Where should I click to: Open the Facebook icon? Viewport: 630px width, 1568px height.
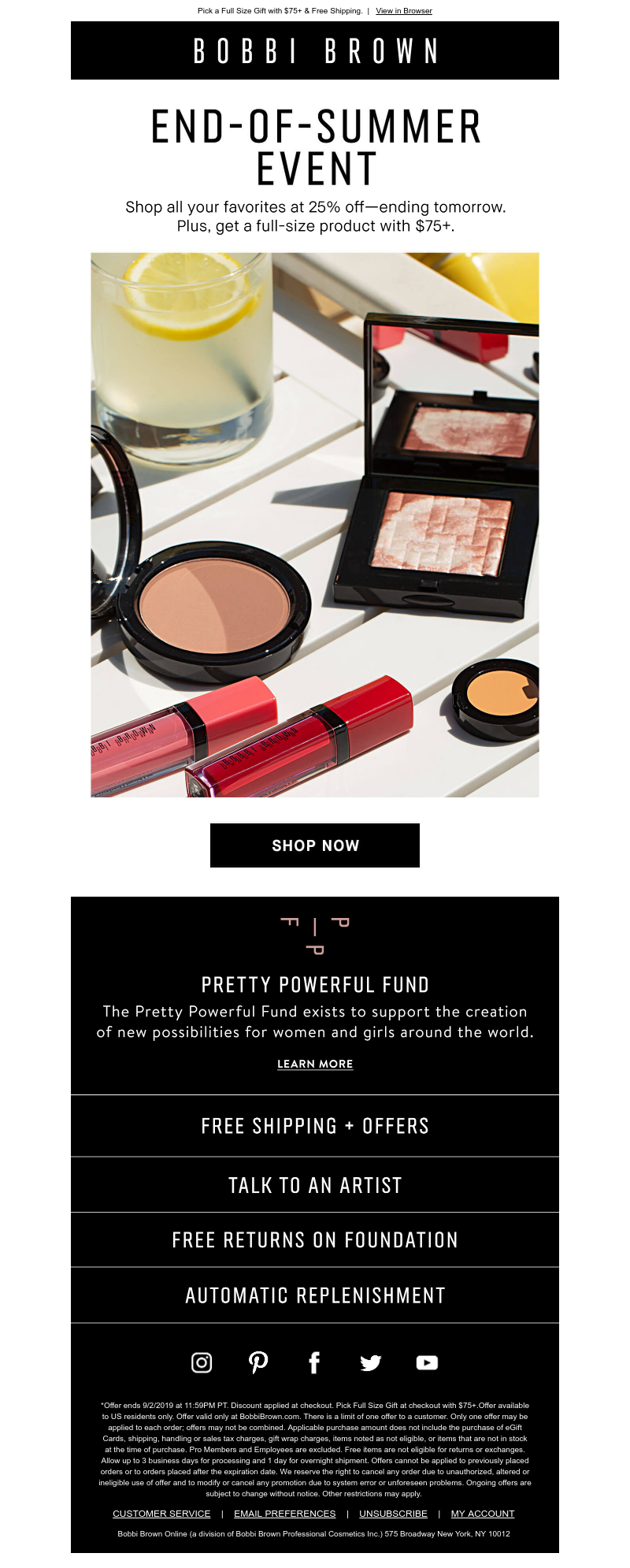click(x=314, y=1362)
